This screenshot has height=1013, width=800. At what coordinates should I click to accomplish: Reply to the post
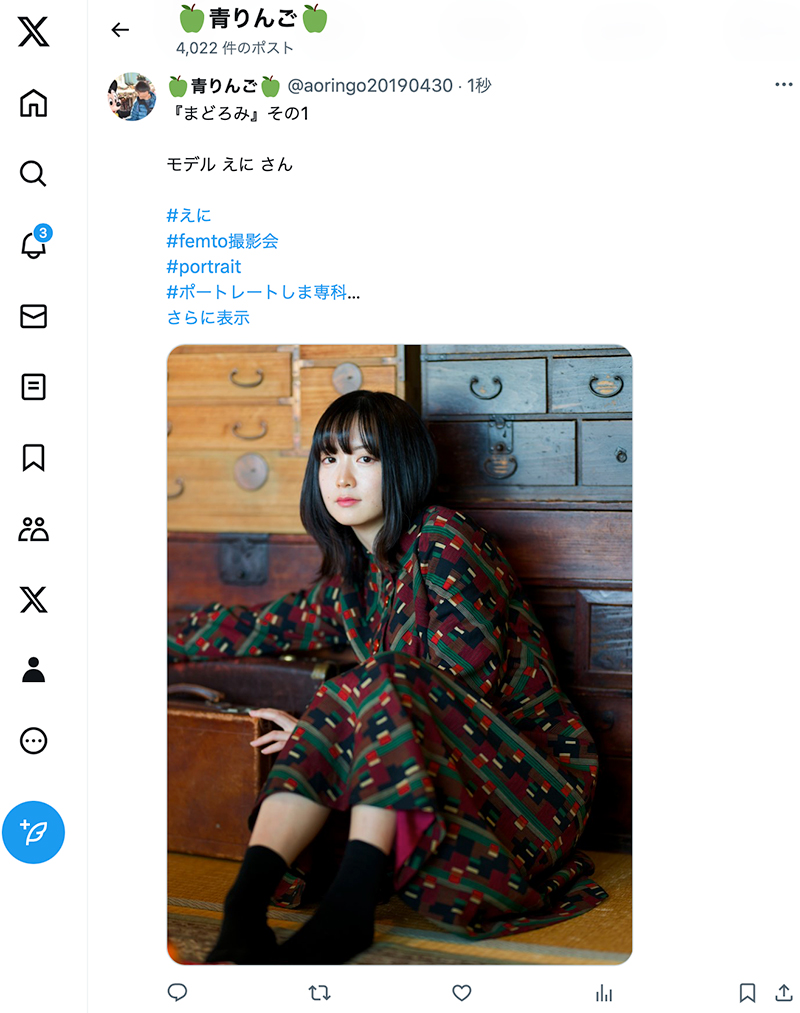coord(177,992)
